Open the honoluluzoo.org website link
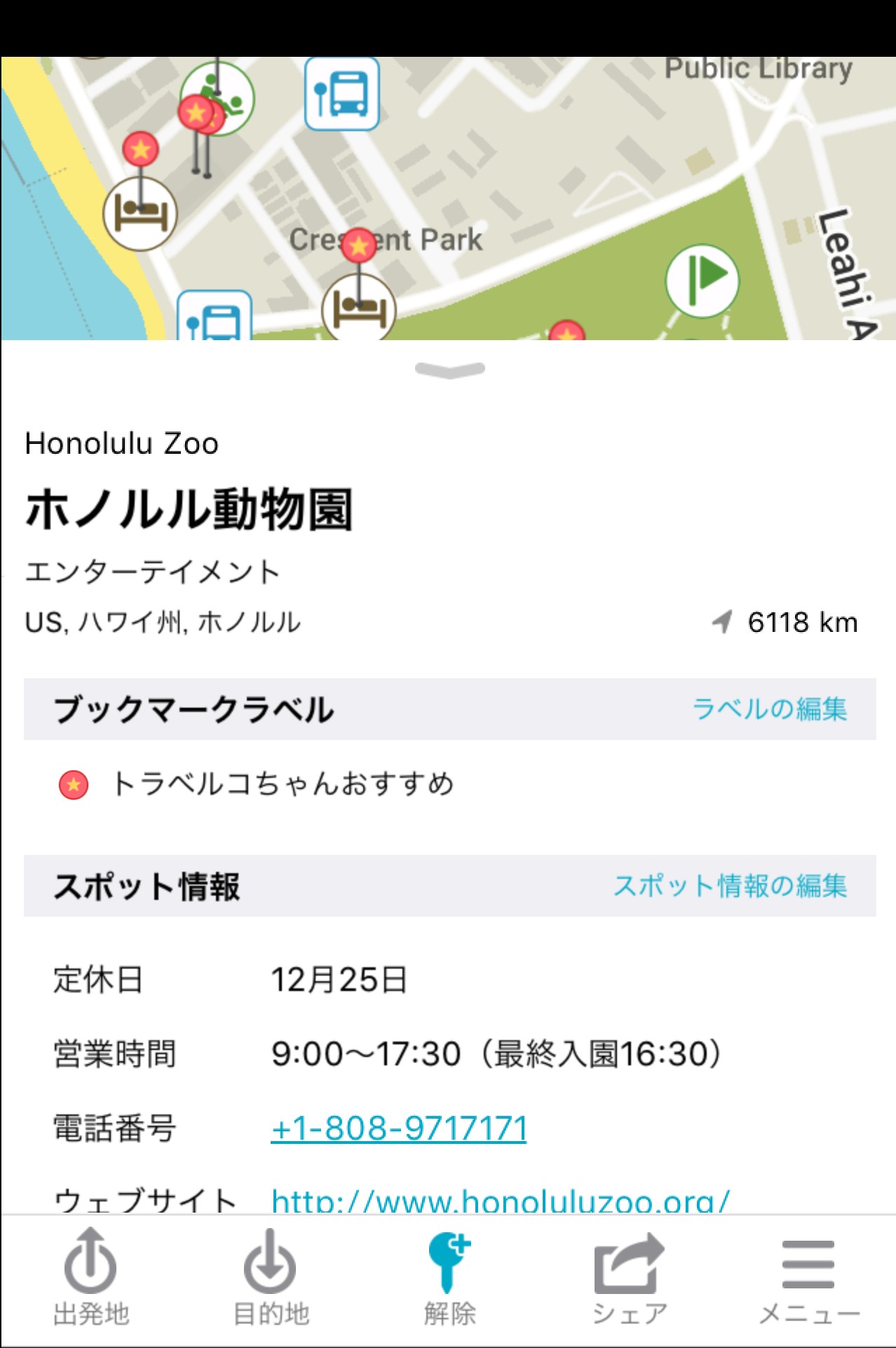 coord(501,1201)
